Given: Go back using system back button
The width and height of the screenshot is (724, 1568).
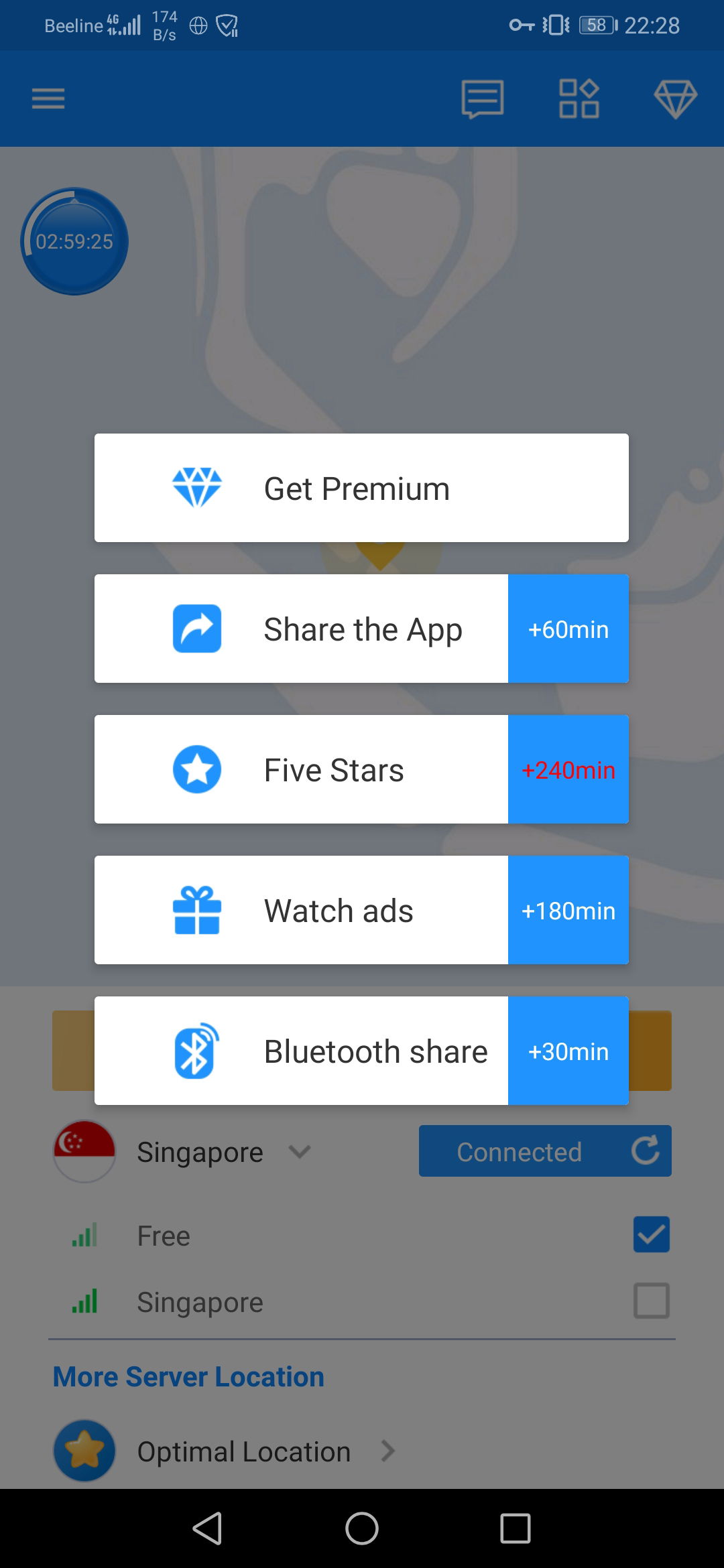Looking at the screenshot, I should pos(208,1528).
